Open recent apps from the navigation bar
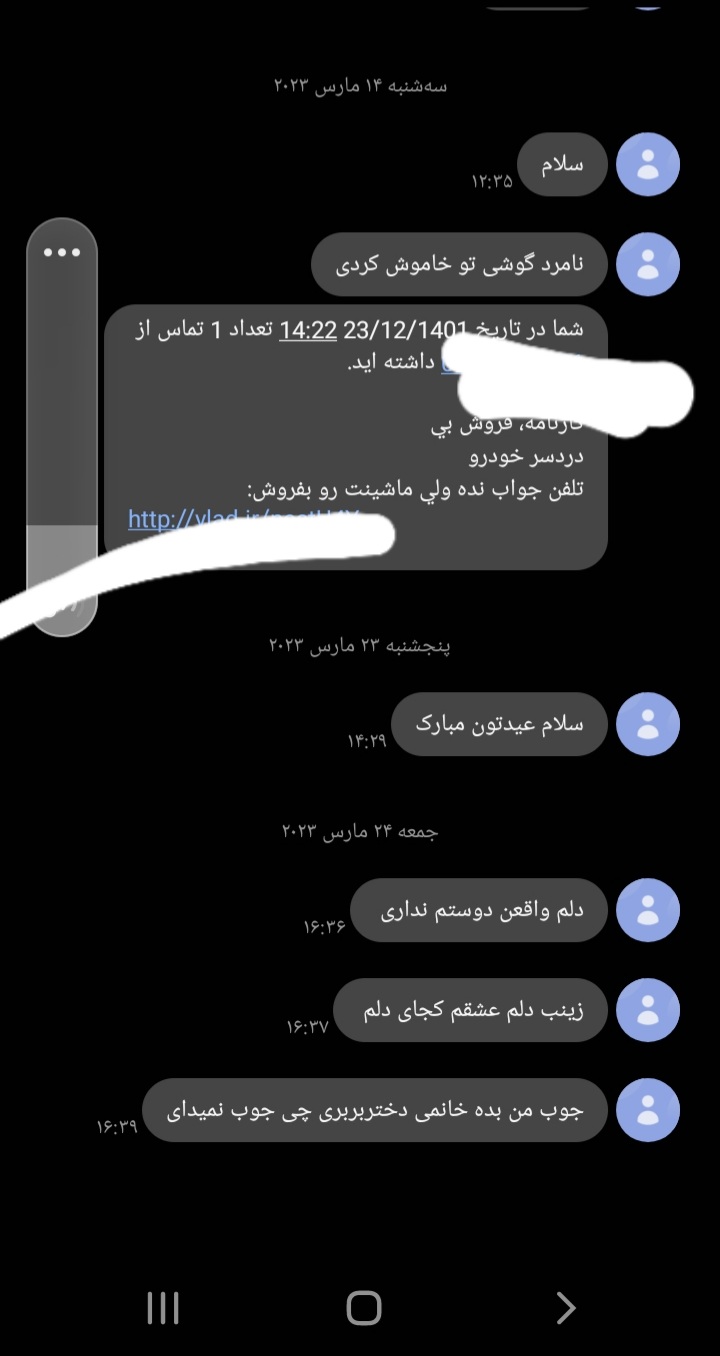The height and width of the screenshot is (1356, 720). (163, 1307)
